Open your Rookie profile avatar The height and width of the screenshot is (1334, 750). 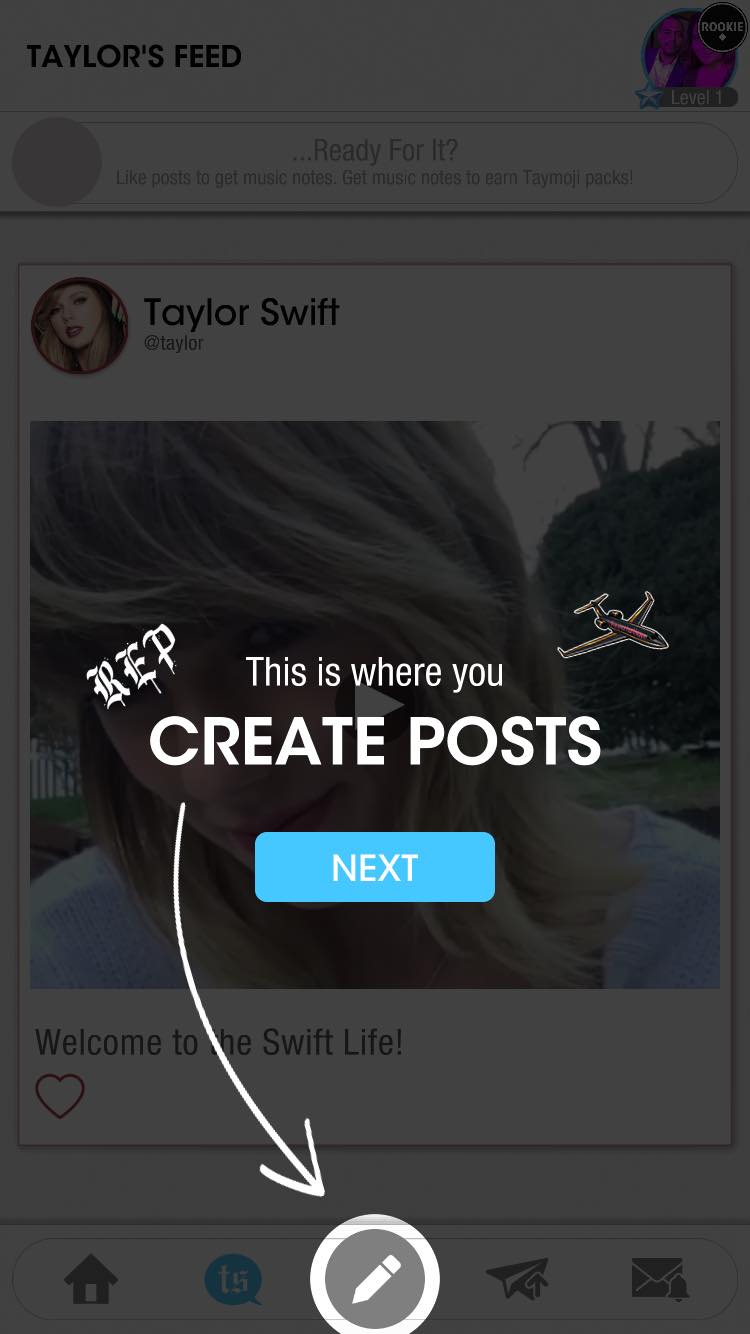click(688, 55)
